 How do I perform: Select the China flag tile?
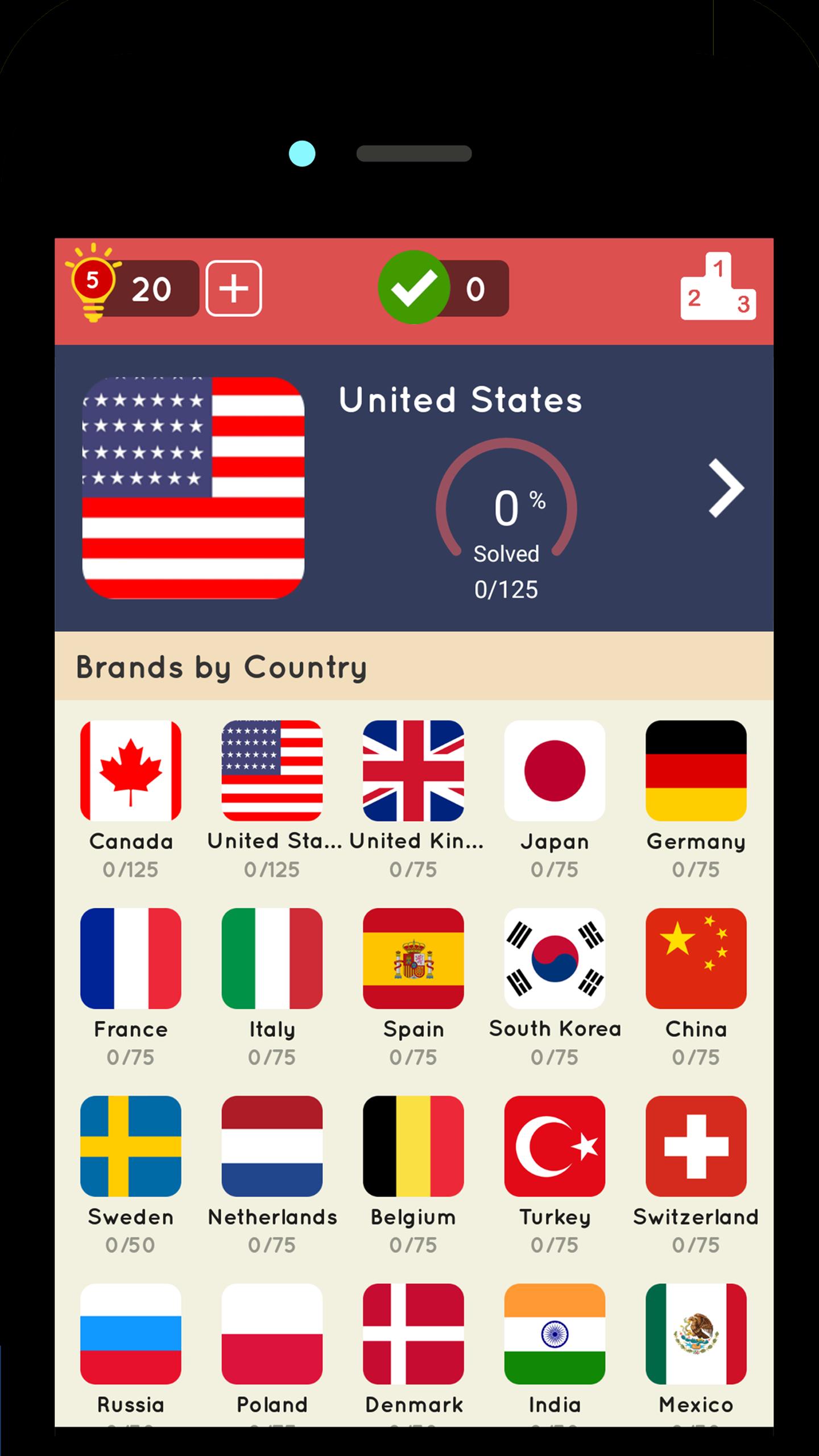[696, 958]
